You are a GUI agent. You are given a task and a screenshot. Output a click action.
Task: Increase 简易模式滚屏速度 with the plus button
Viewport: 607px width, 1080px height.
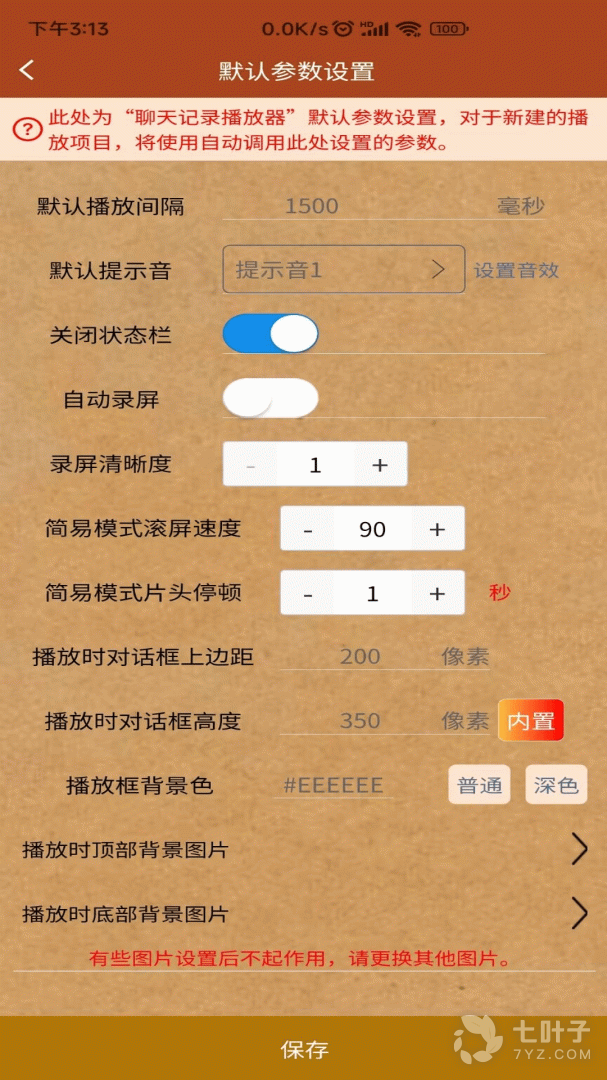(x=437, y=529)
